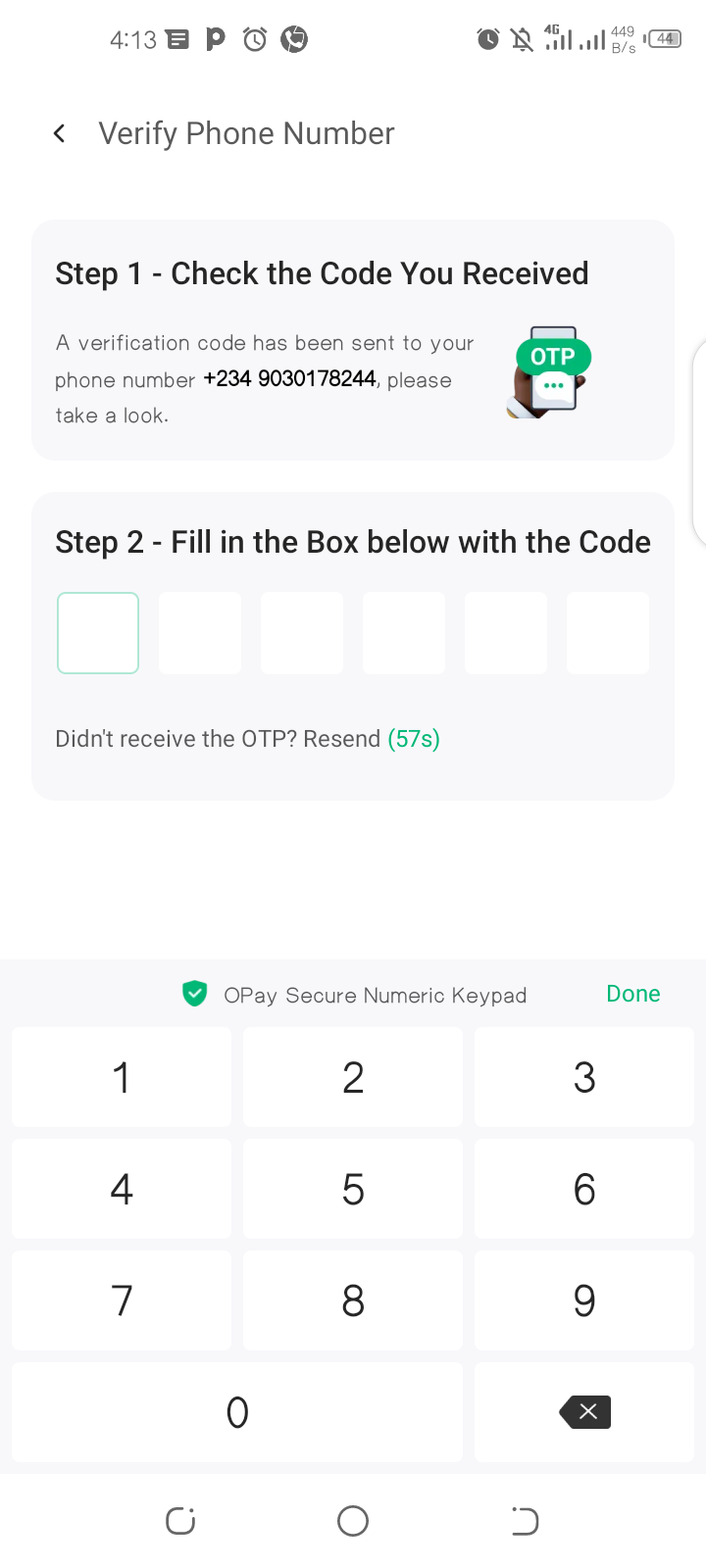Go back from Verify Phone Number
The image size is (706, 1568).
click(x=60, y=133)
